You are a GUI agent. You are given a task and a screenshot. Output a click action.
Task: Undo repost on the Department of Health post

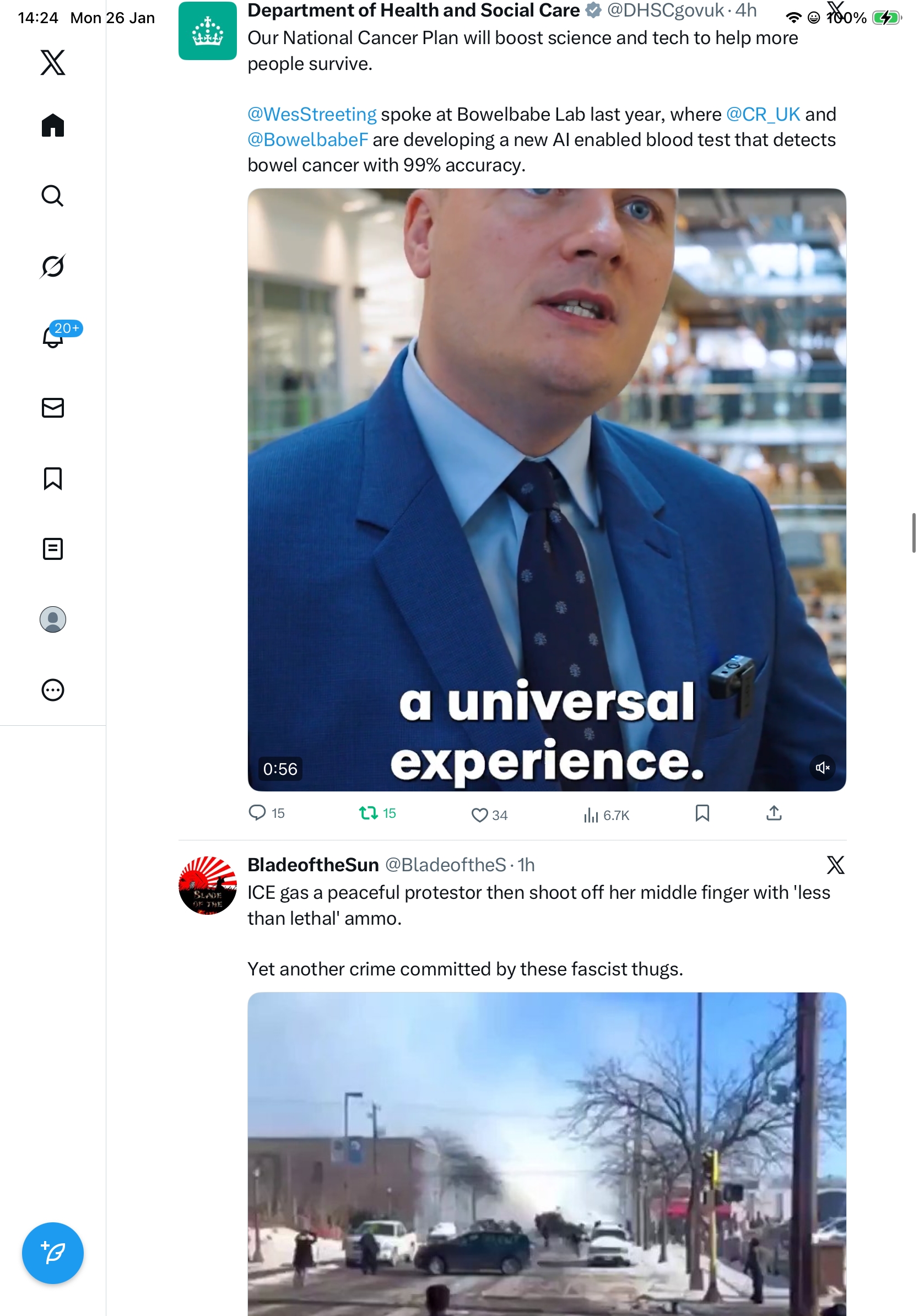point(368,812)
